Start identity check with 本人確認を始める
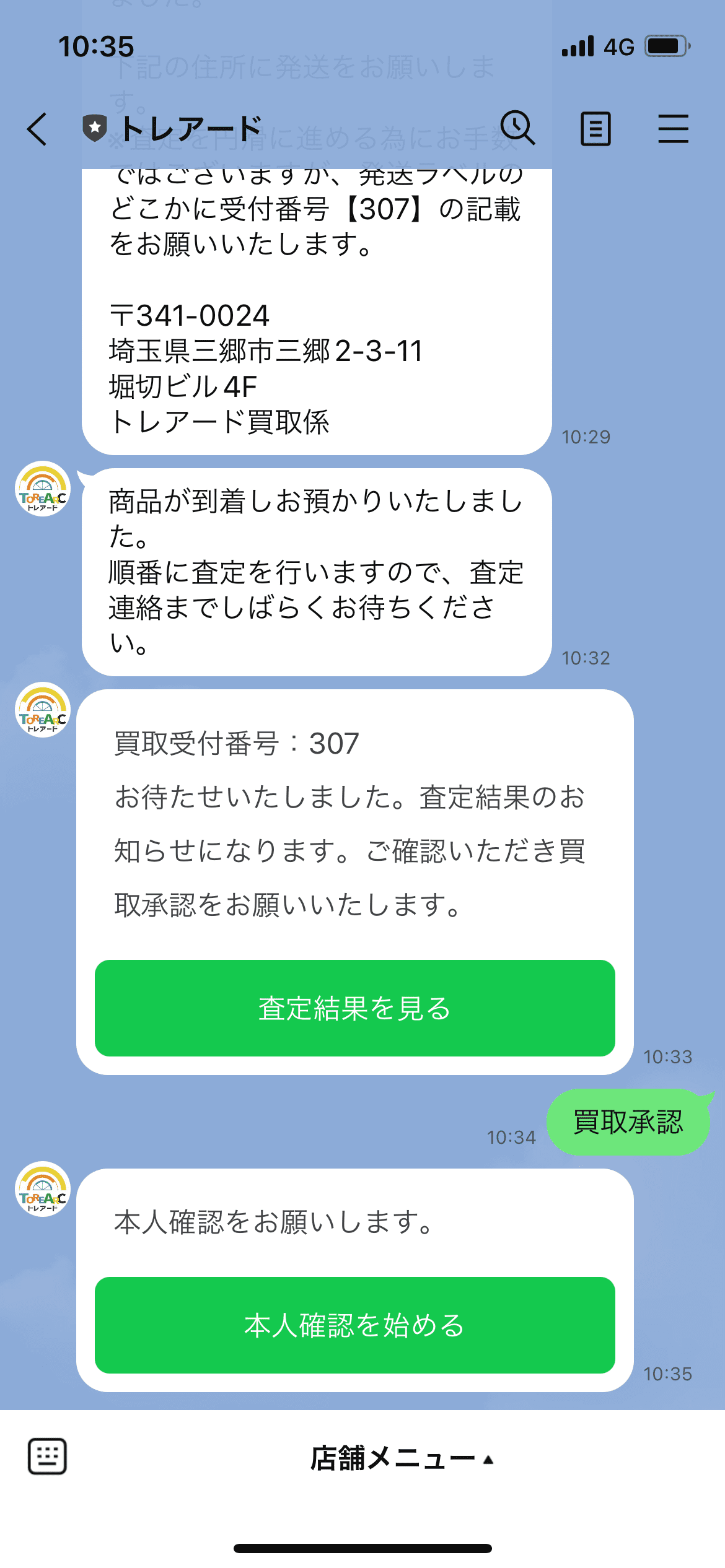This screenshot has height=1568, width=725. coord(355,1325)
